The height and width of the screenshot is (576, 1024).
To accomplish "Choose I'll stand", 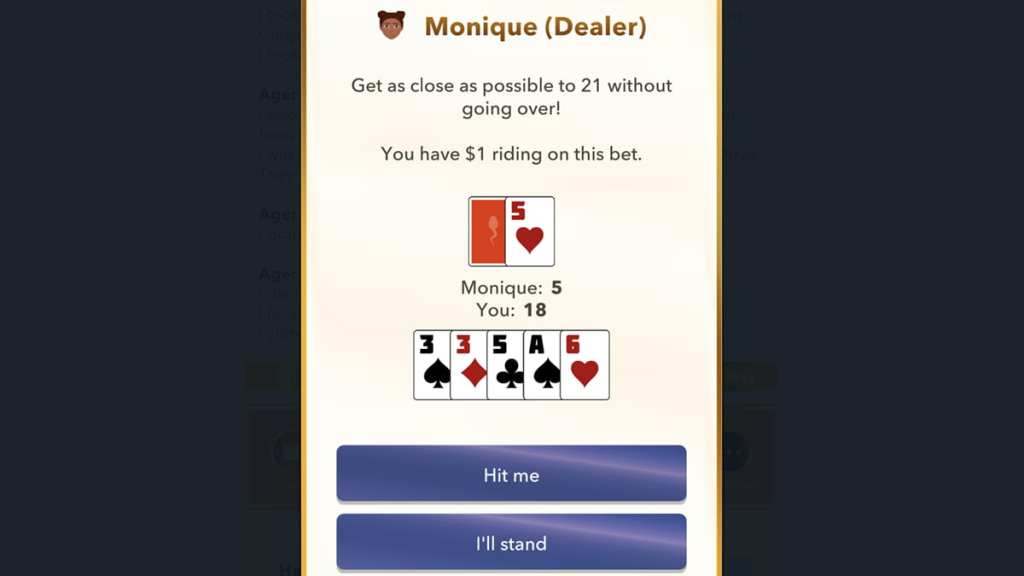I will (x=511, y=543).
